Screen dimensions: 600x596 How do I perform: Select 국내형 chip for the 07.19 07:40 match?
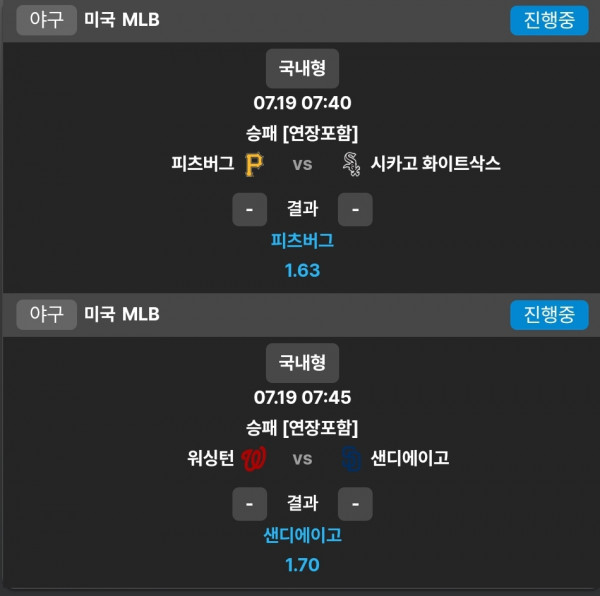302,69
